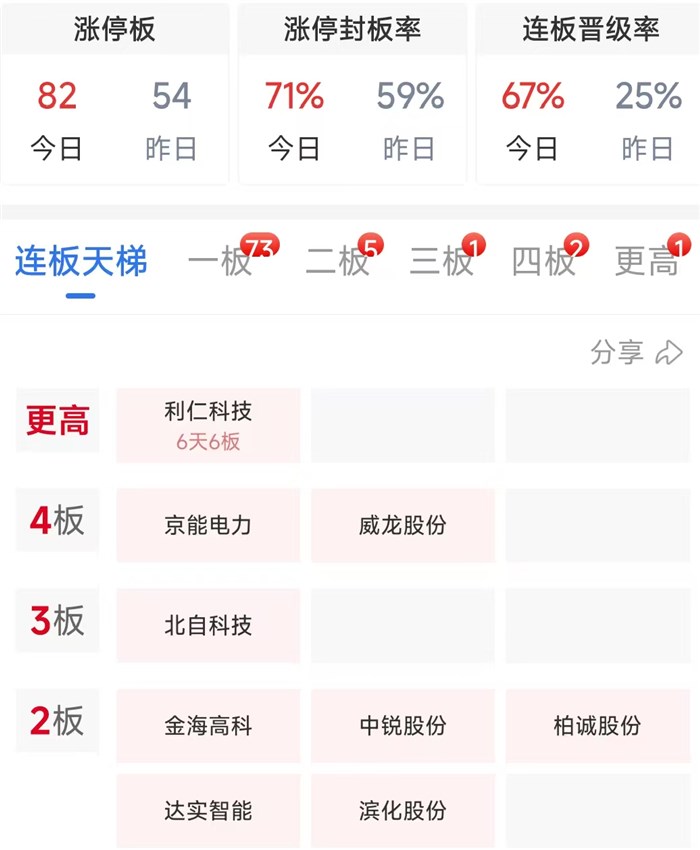This screenshot has width=700, height=850.
Task: Open the 北自科技 stock card
Action: coord(208,626)
